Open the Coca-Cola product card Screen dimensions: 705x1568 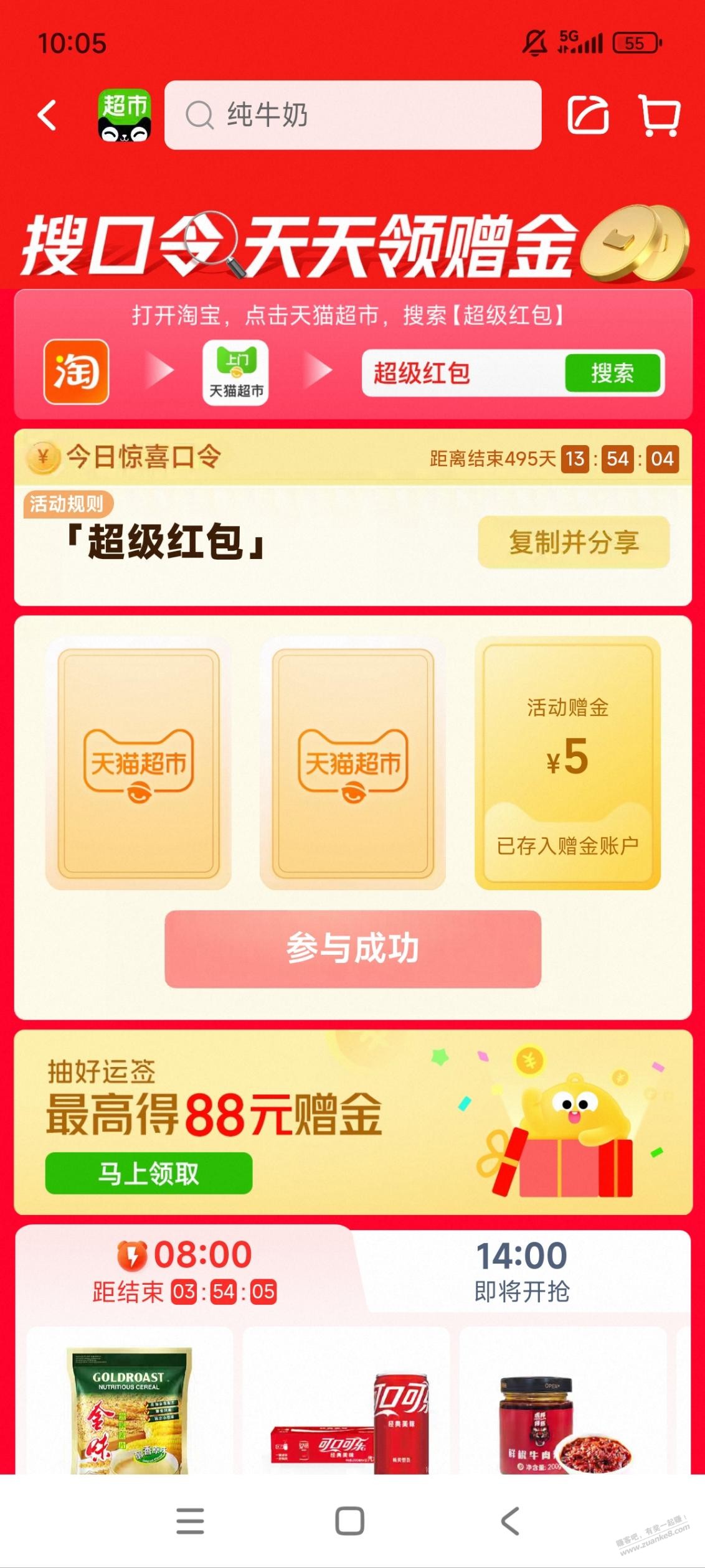click(346, 1408)
